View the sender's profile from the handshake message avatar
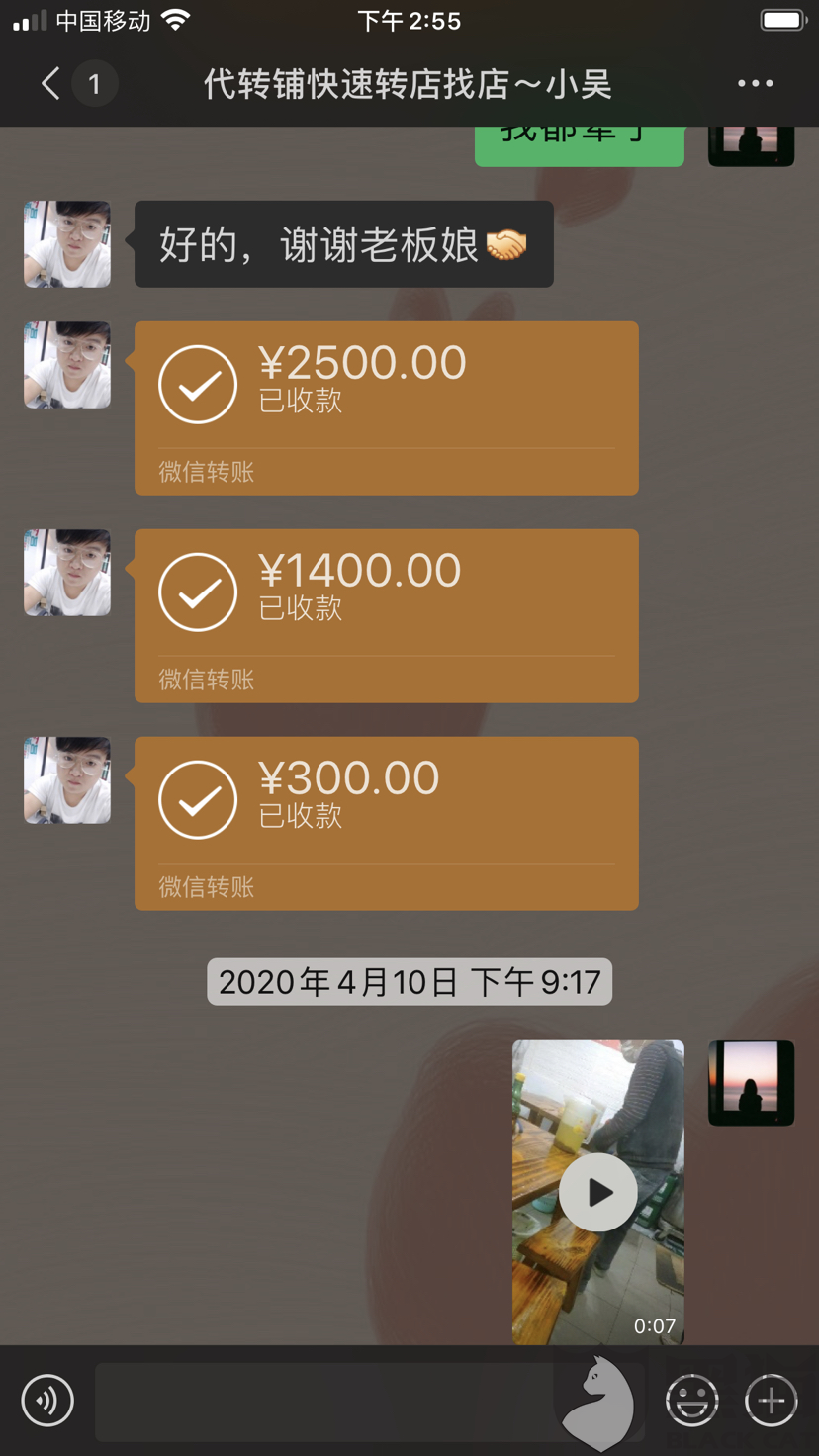 tap(67, 244)
